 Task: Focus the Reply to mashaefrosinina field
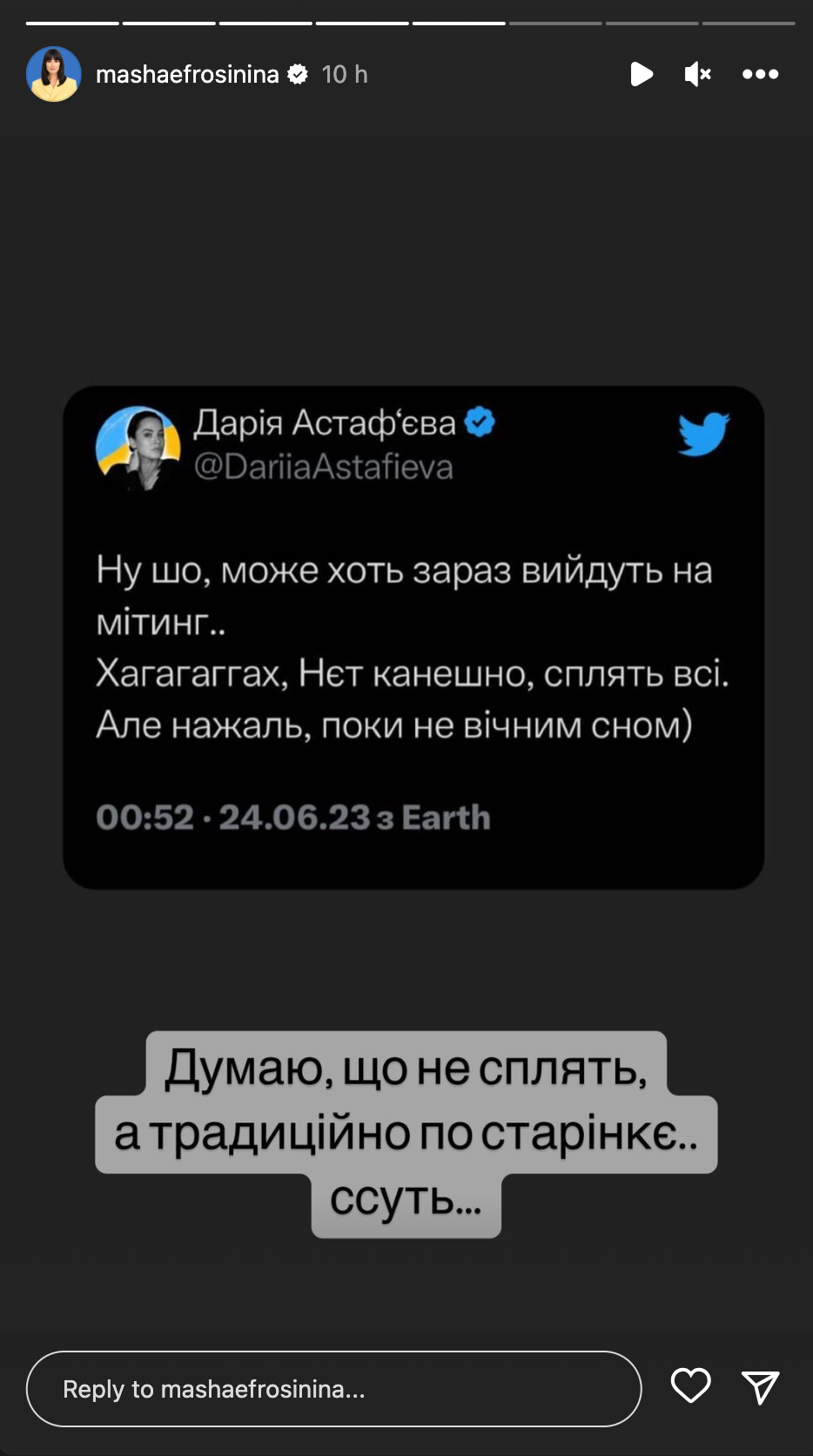coord(333,1388)
